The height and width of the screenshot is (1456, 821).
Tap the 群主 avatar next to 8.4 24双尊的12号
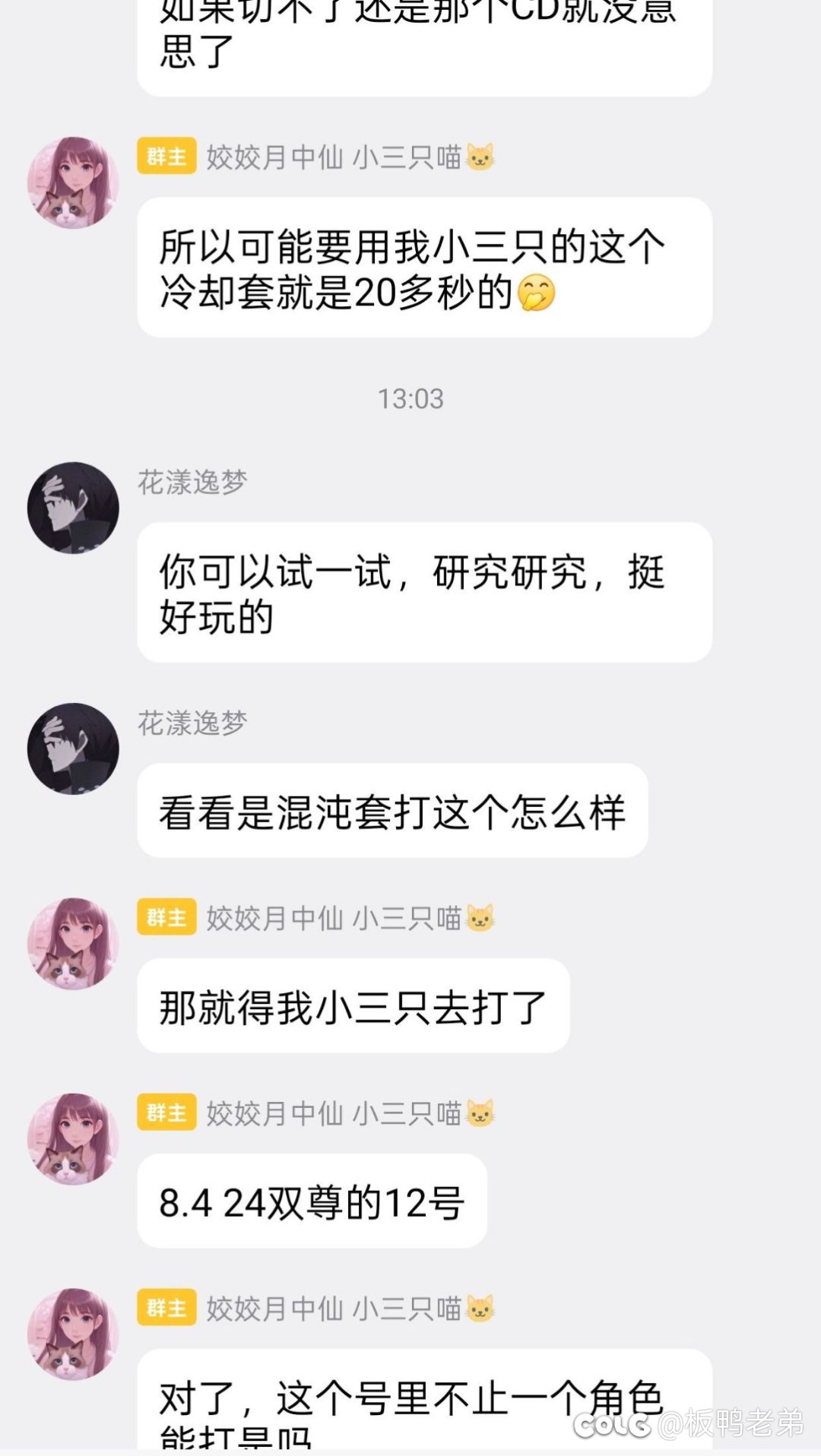tap(73, 1138)
